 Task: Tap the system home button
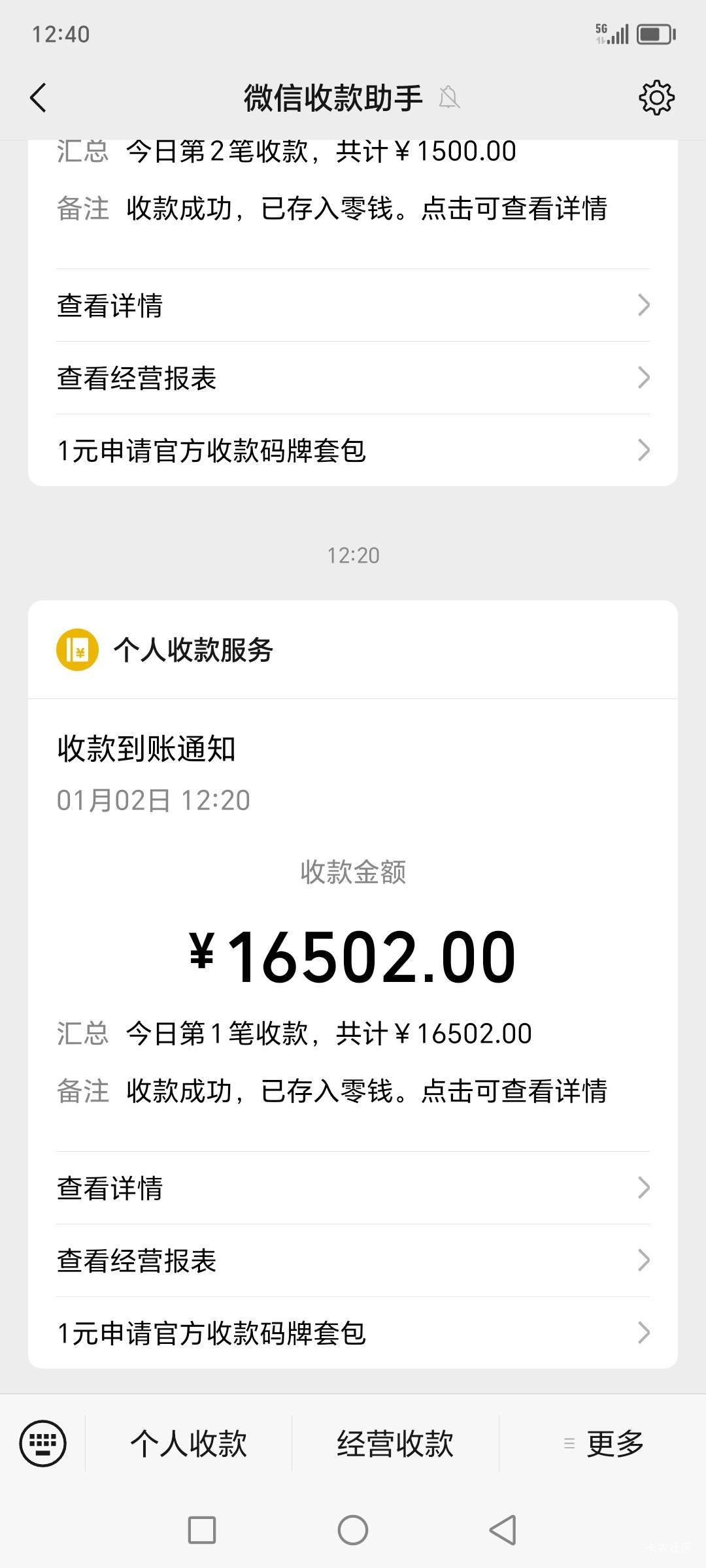[353, 1530]
